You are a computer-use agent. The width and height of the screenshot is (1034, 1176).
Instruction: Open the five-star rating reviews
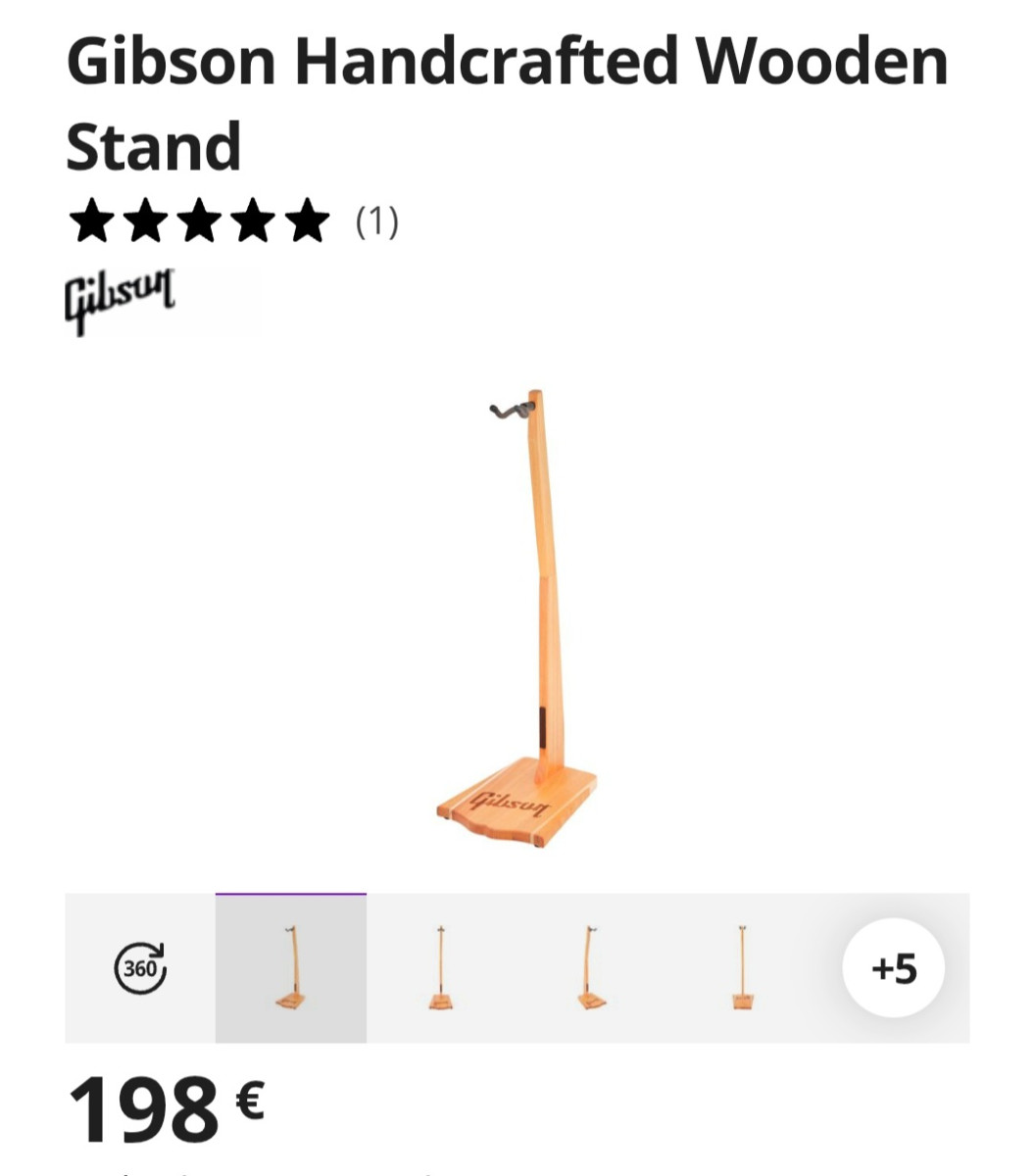[199, 221]
